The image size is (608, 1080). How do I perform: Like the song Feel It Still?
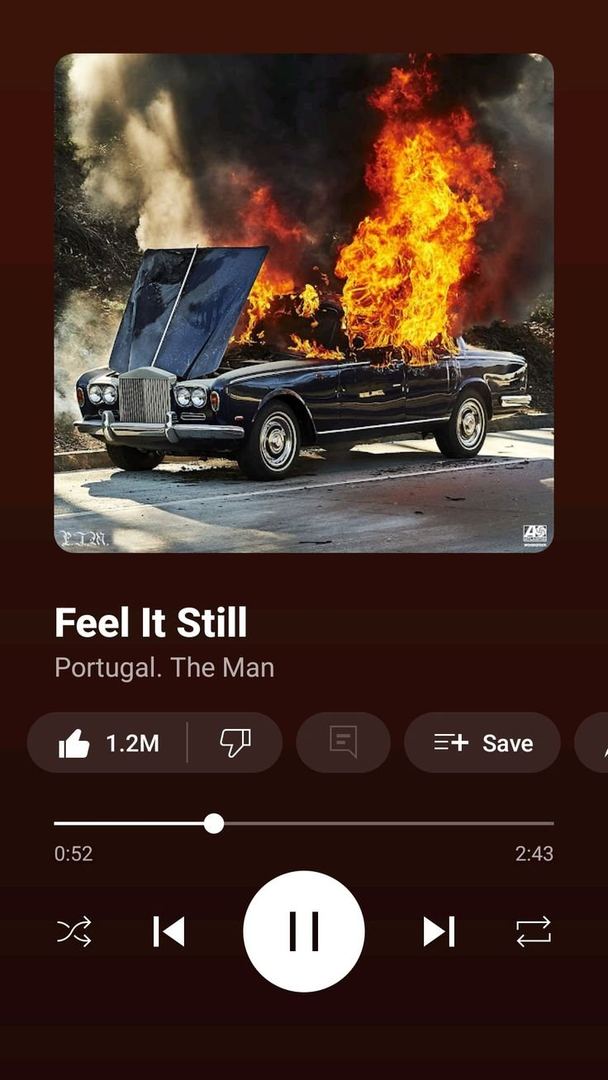coord(107,742)
